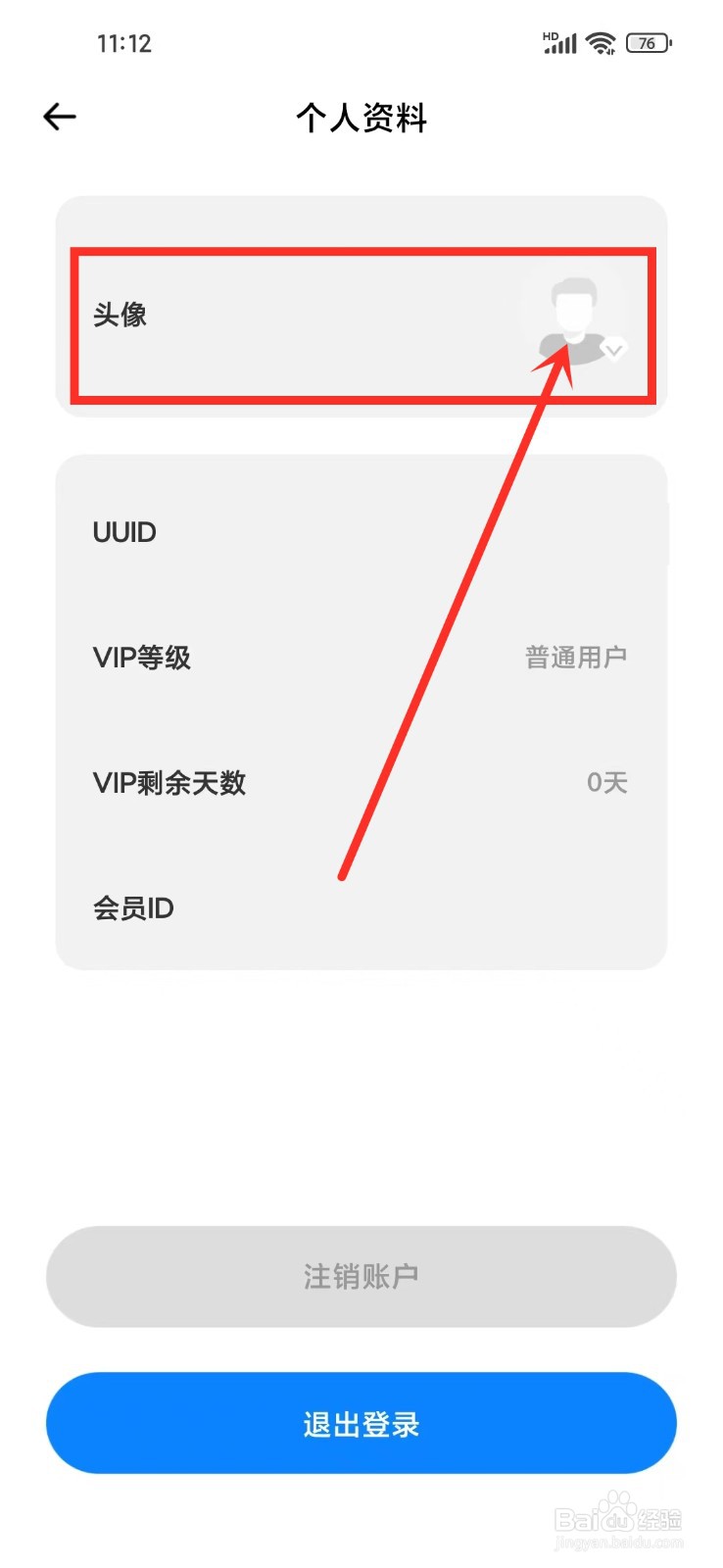
Task: Tap 个人资料 title at the top
Action: [x=361, y=118]
